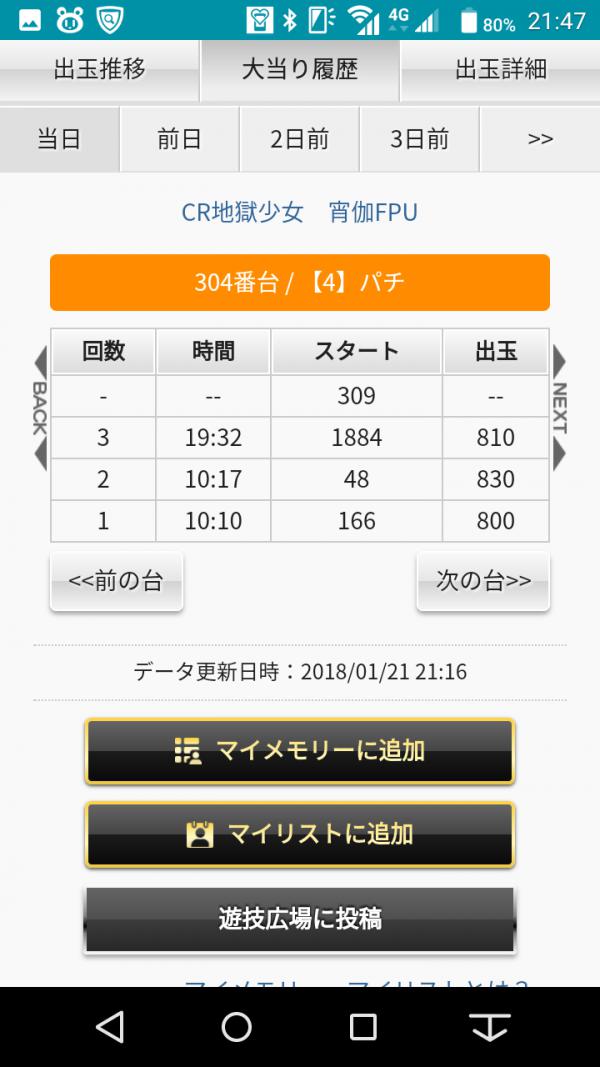View the 2日前 history

[x=299, y=139]
